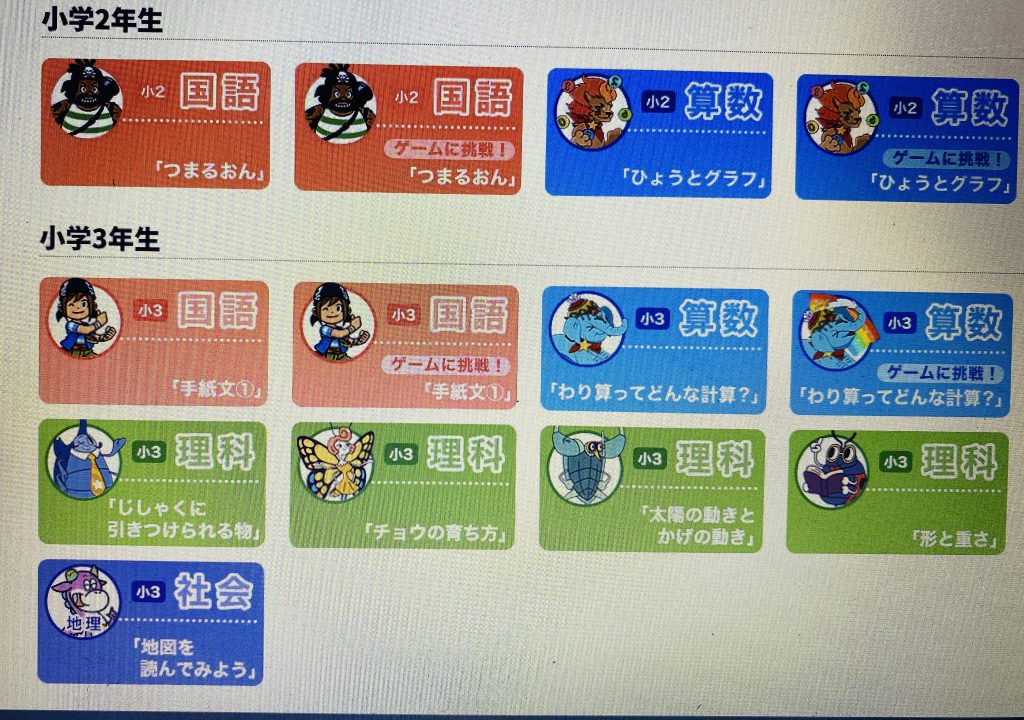Open 小2 国語「つまるおん」lesson card
The height and width of the screenshot is (720, 1024).
pos(155,123)
